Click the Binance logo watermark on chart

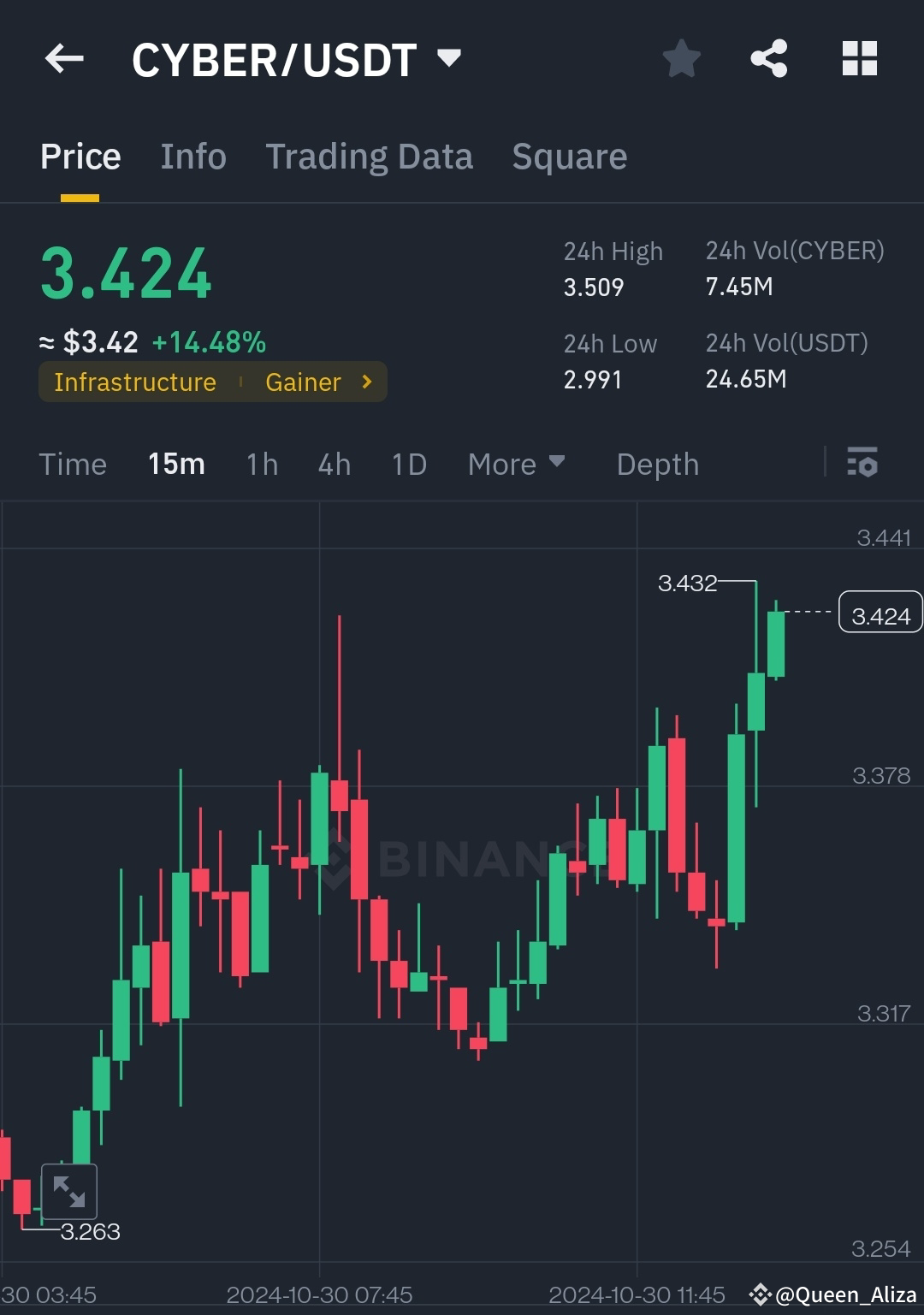(479, 862)
